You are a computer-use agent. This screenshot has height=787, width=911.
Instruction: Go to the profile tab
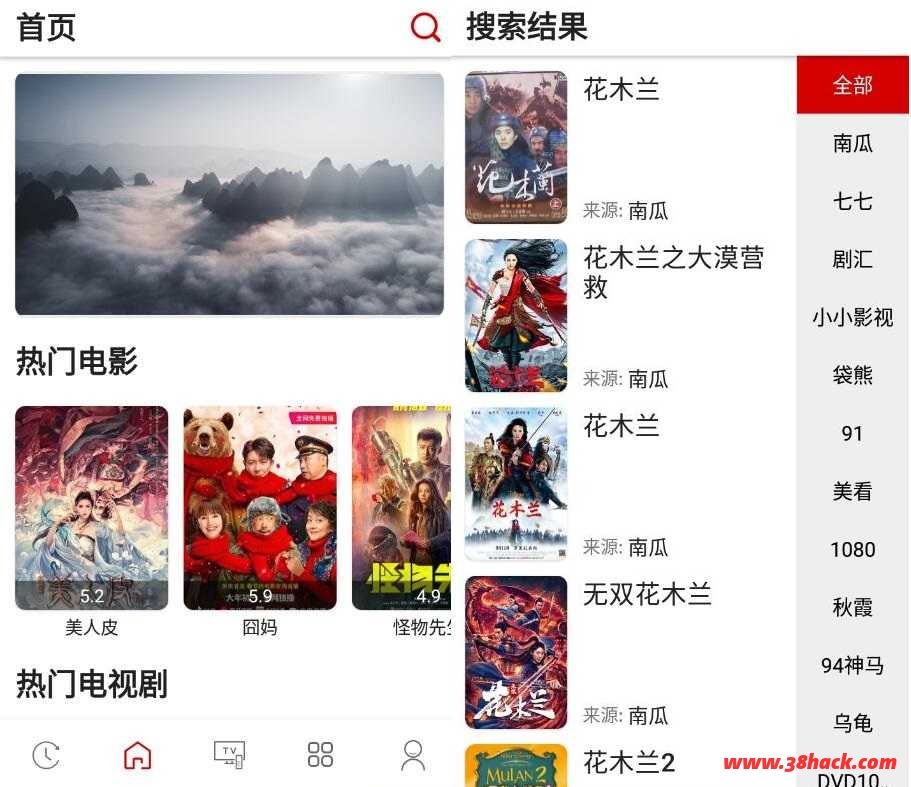click(412, 754)
